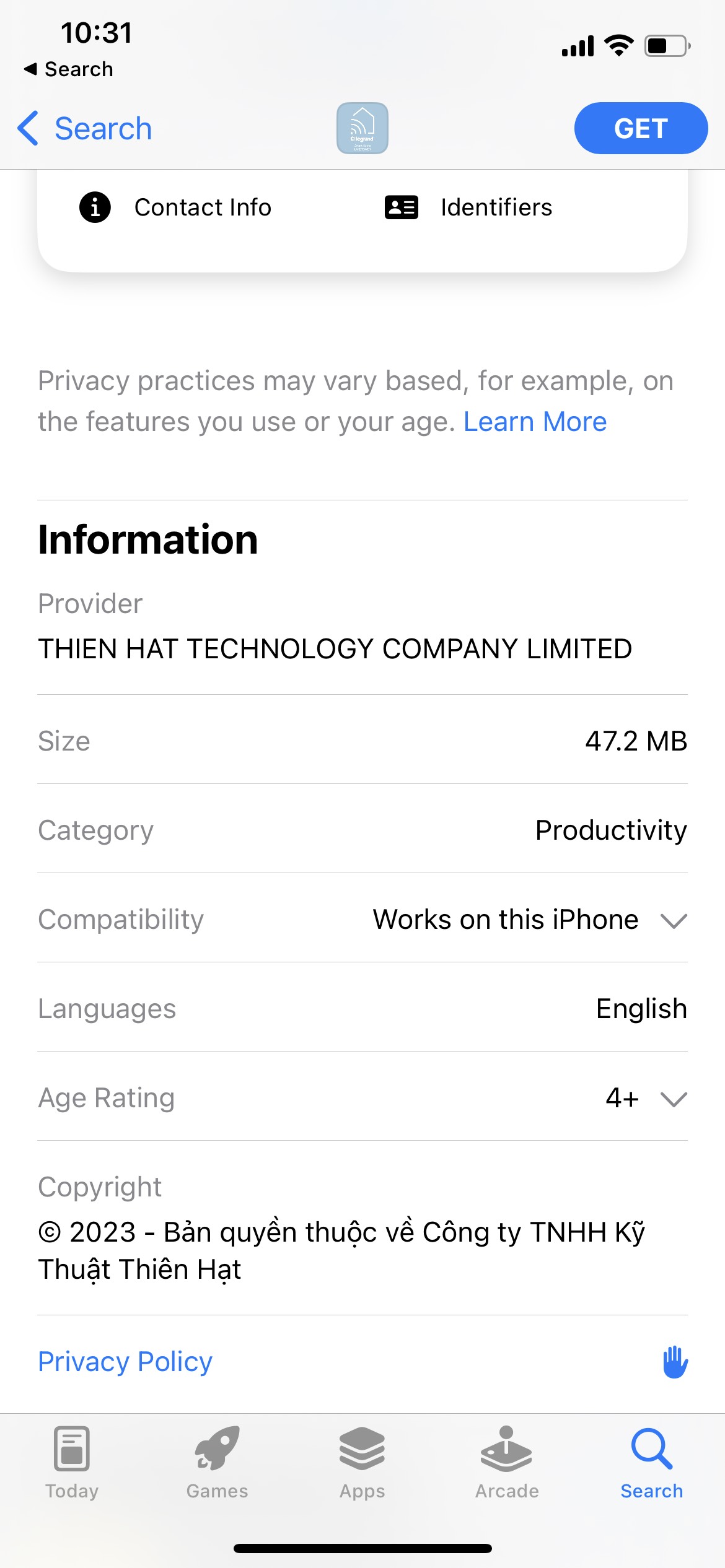Return to previous app via status bar Search
Viewport: 725px width, 1568px height.
point(69,69)
